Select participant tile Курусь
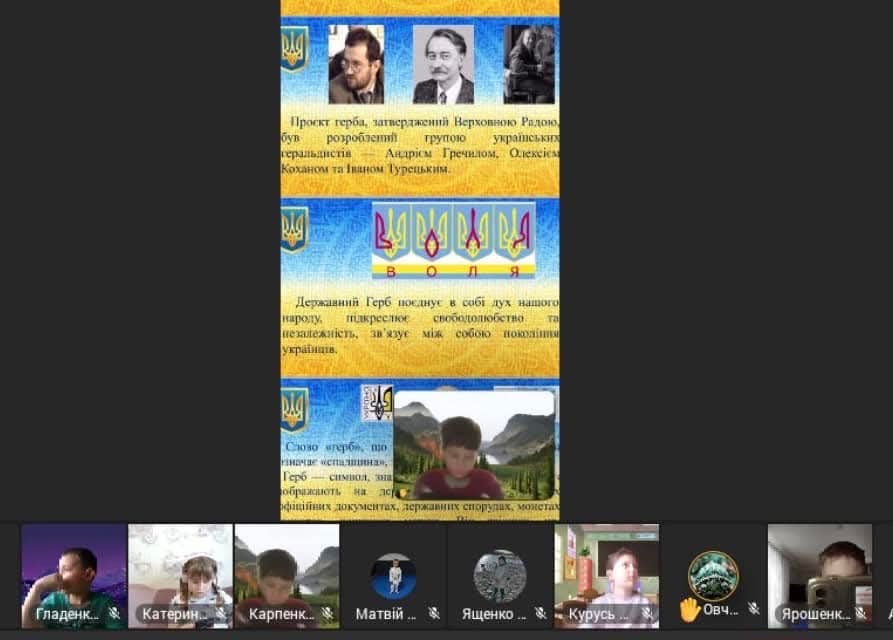Screen dimensions: 893x640 coord(606,576)
